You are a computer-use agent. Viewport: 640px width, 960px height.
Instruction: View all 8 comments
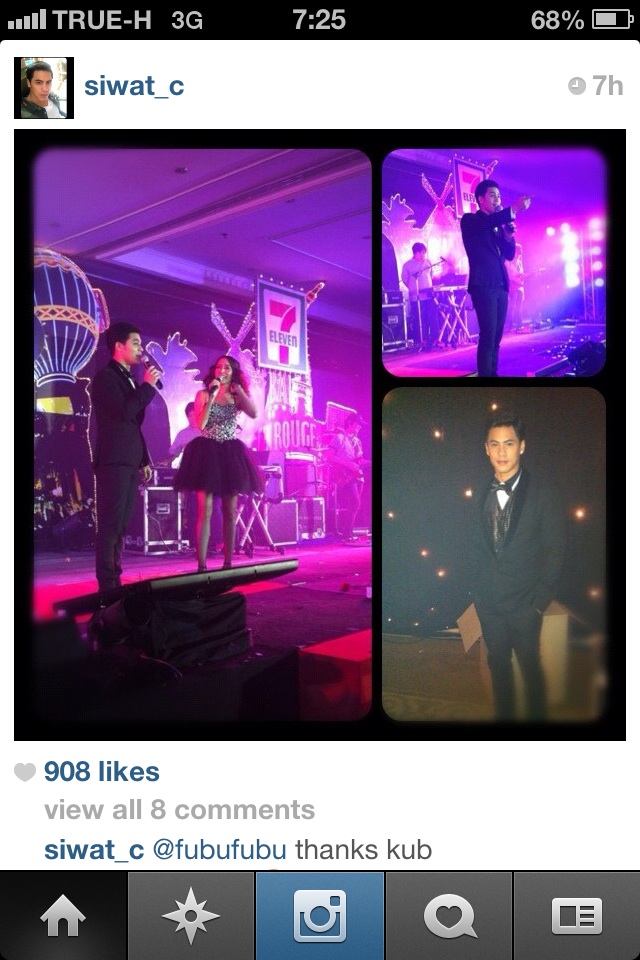point(179,810)
